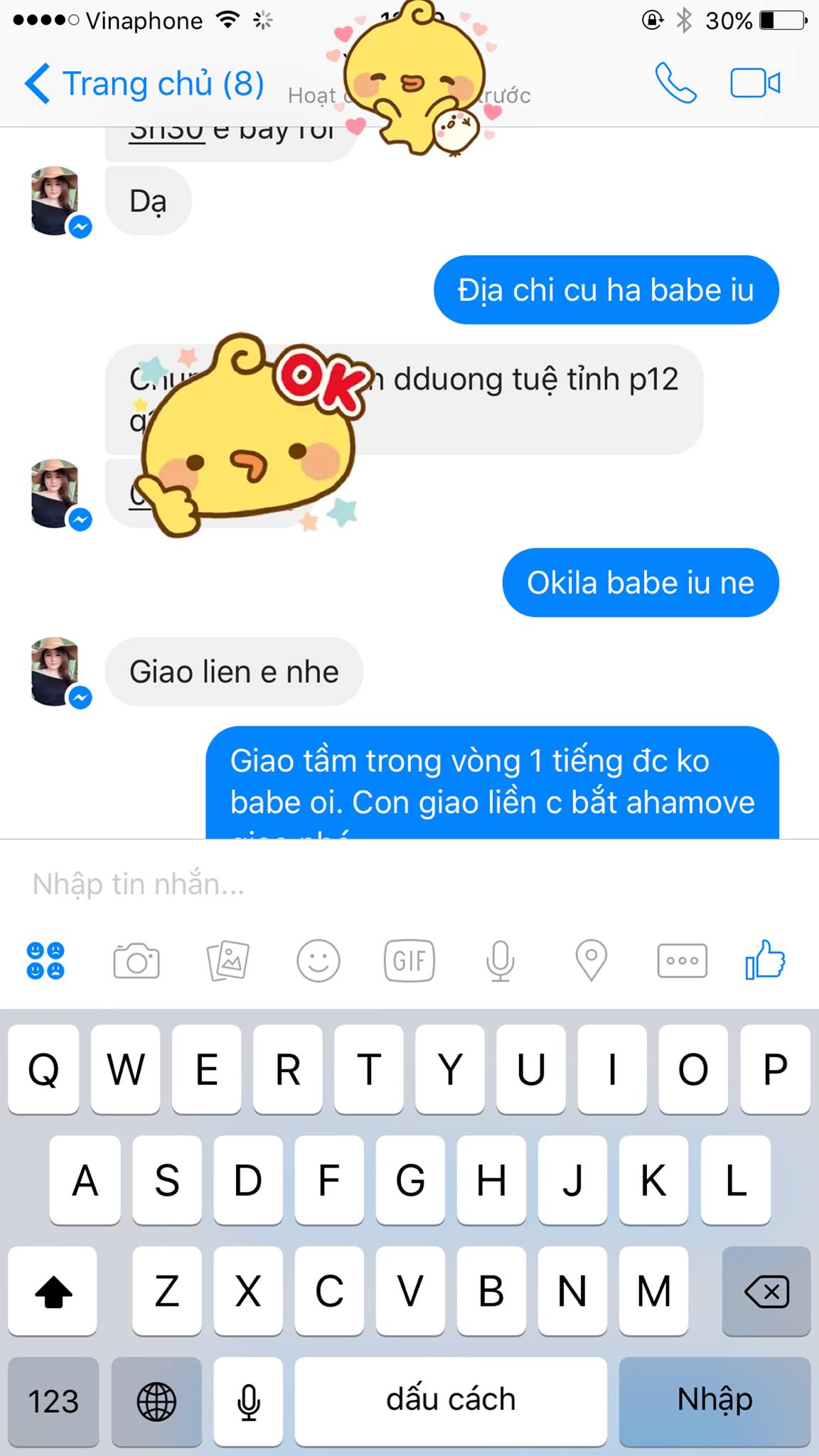
Task: Open the apps and games icon
Action: 45,960
